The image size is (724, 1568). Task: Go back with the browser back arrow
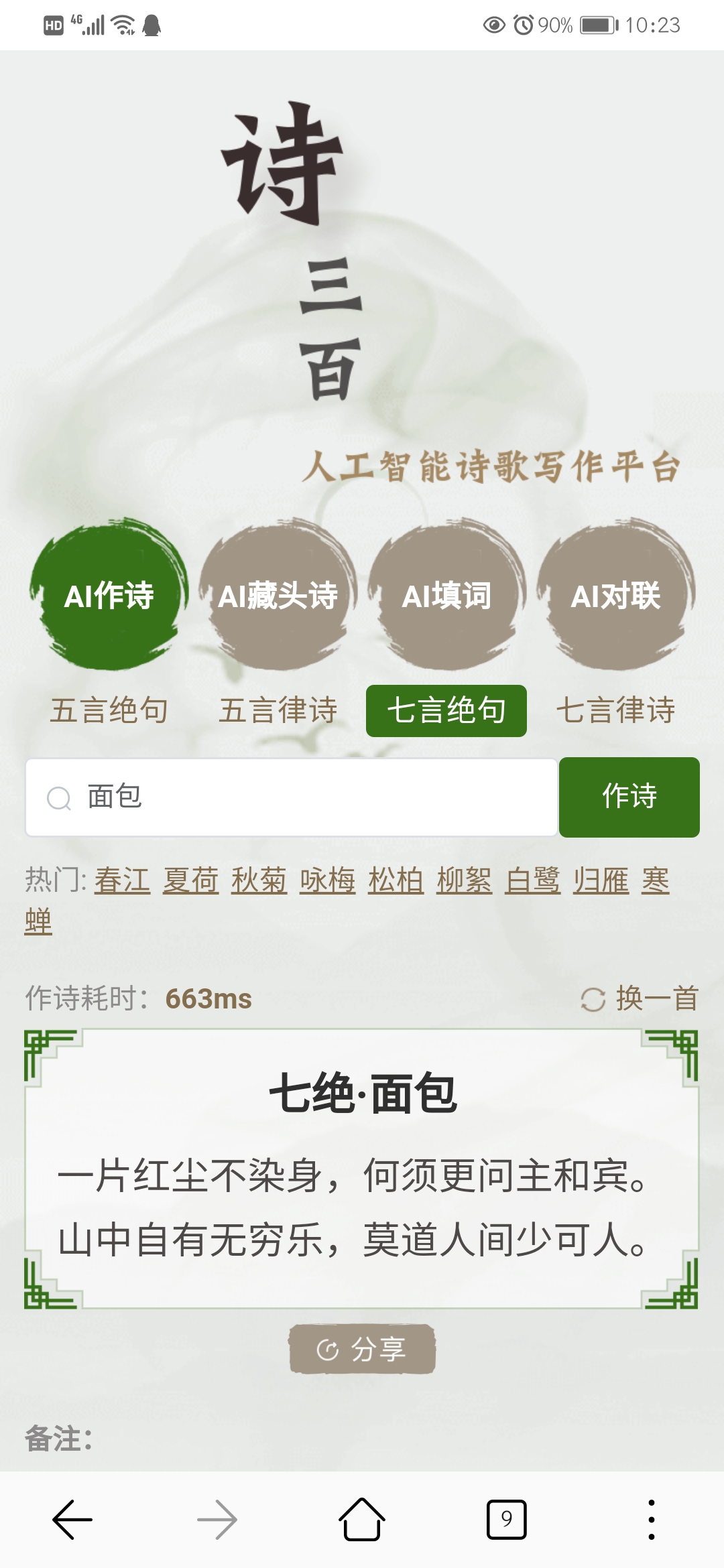pos(72,1520)
